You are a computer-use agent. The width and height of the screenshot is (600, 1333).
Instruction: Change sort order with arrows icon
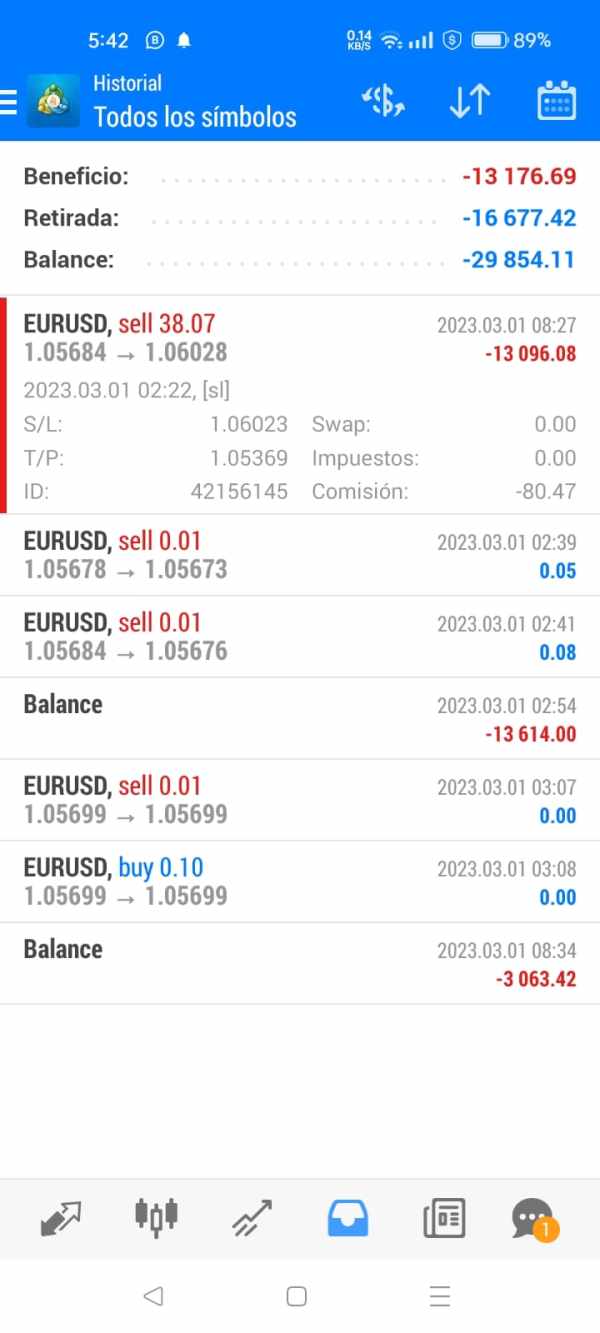click(x=469, y=101)
